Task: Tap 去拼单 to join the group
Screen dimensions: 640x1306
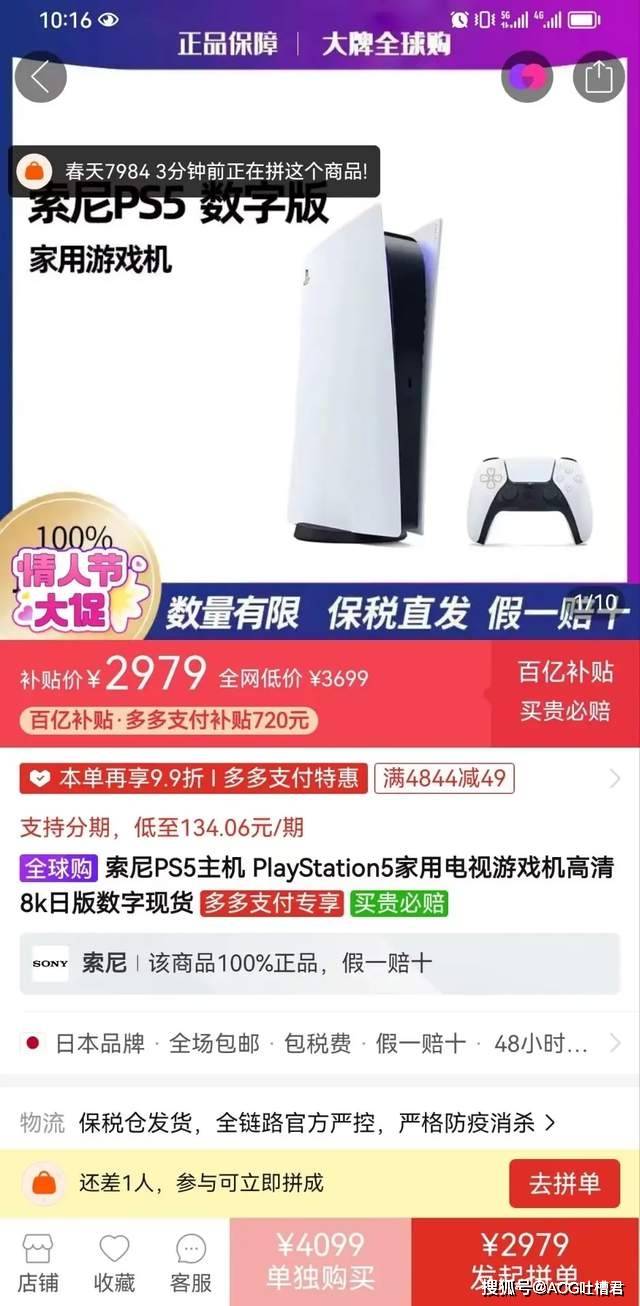Action: tap(564, 1184)
